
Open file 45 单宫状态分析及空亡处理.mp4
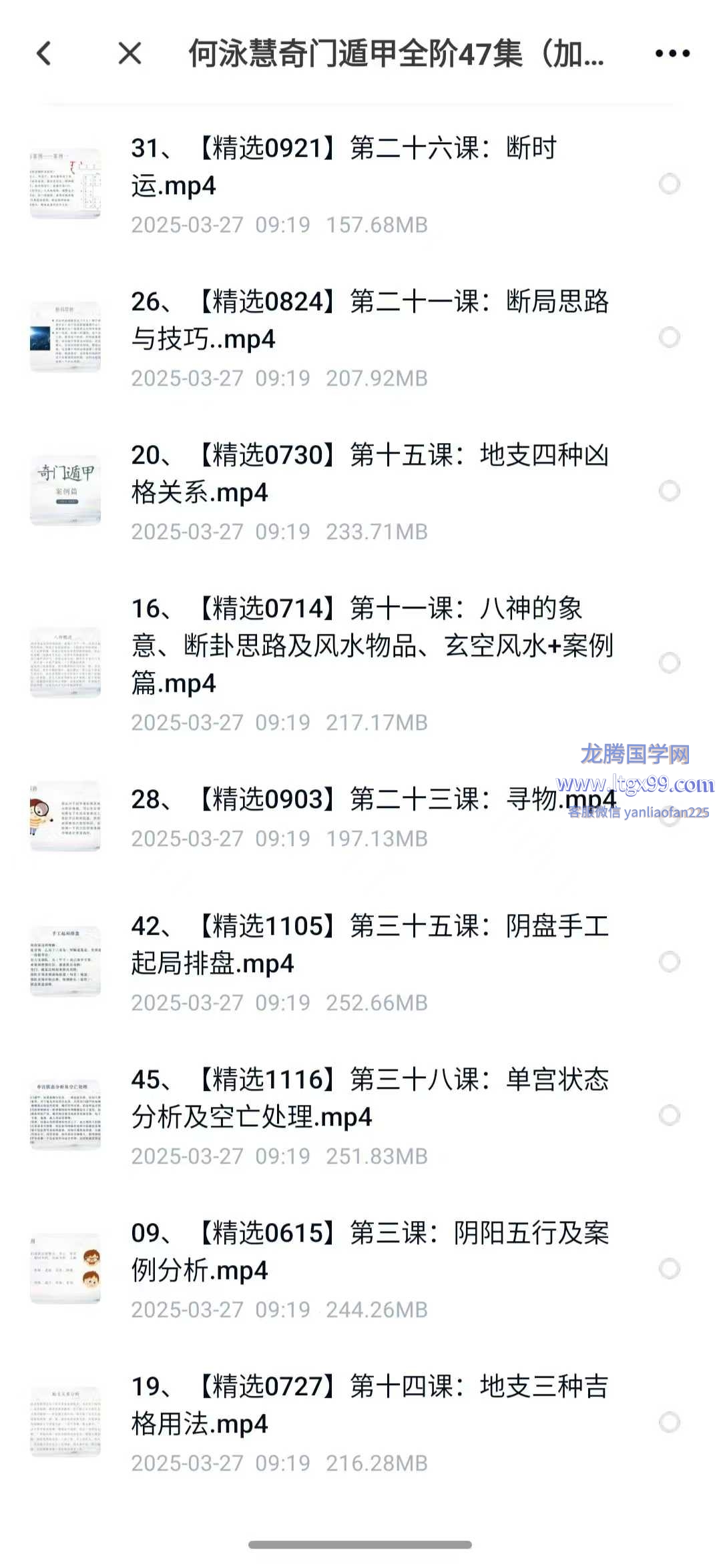pyautogui.click(x=369, y=1098)
